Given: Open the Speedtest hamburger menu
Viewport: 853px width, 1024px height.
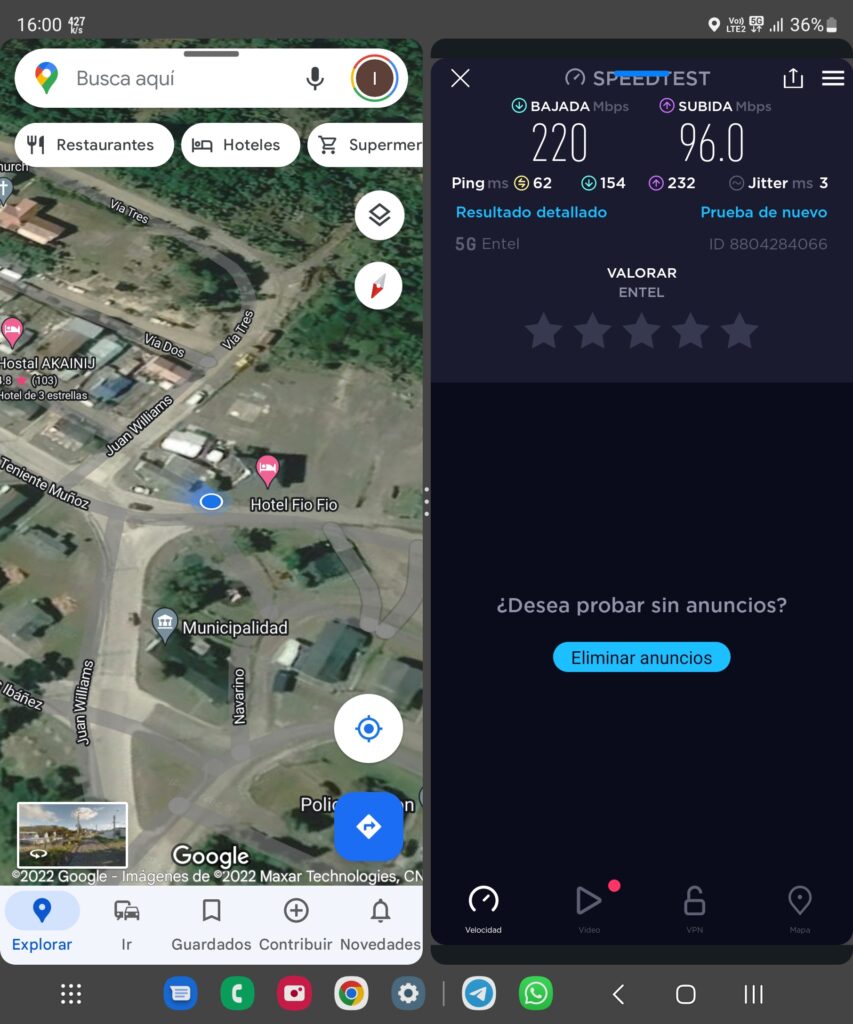Looking at the screenshot, I should tap(832, 78).
